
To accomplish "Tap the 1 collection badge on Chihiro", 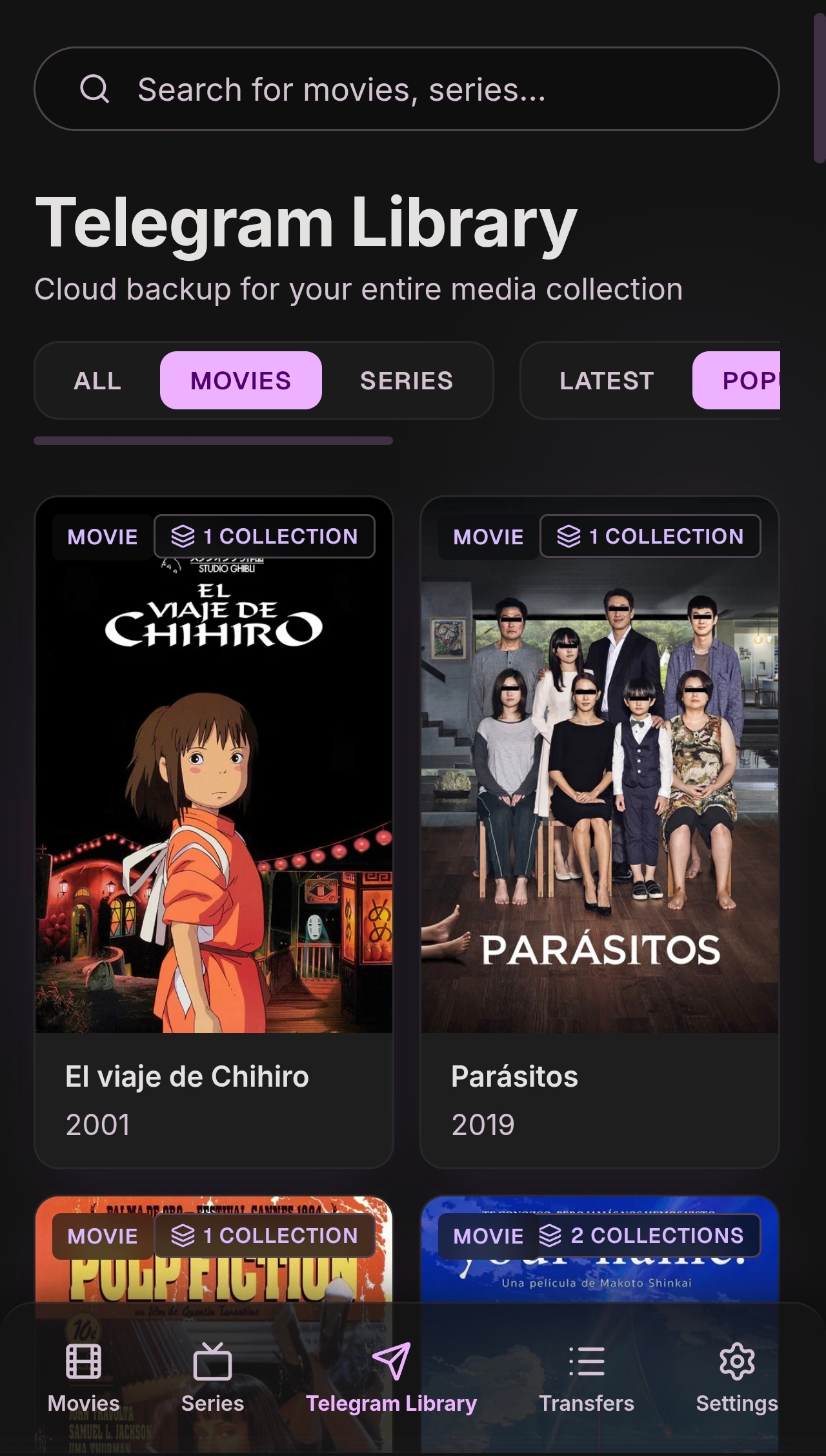I will tap(265, 536).
